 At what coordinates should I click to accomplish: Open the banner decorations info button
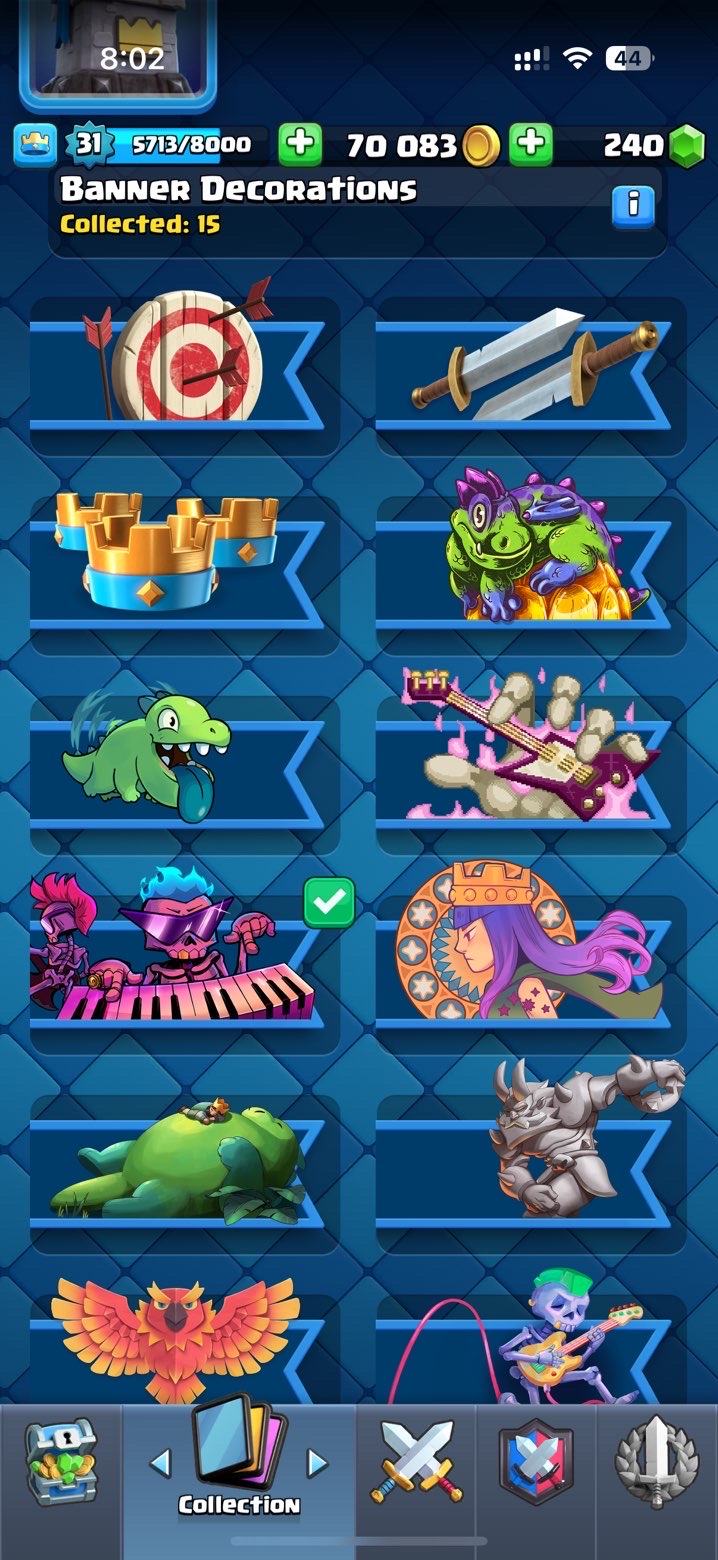[632, 206]
